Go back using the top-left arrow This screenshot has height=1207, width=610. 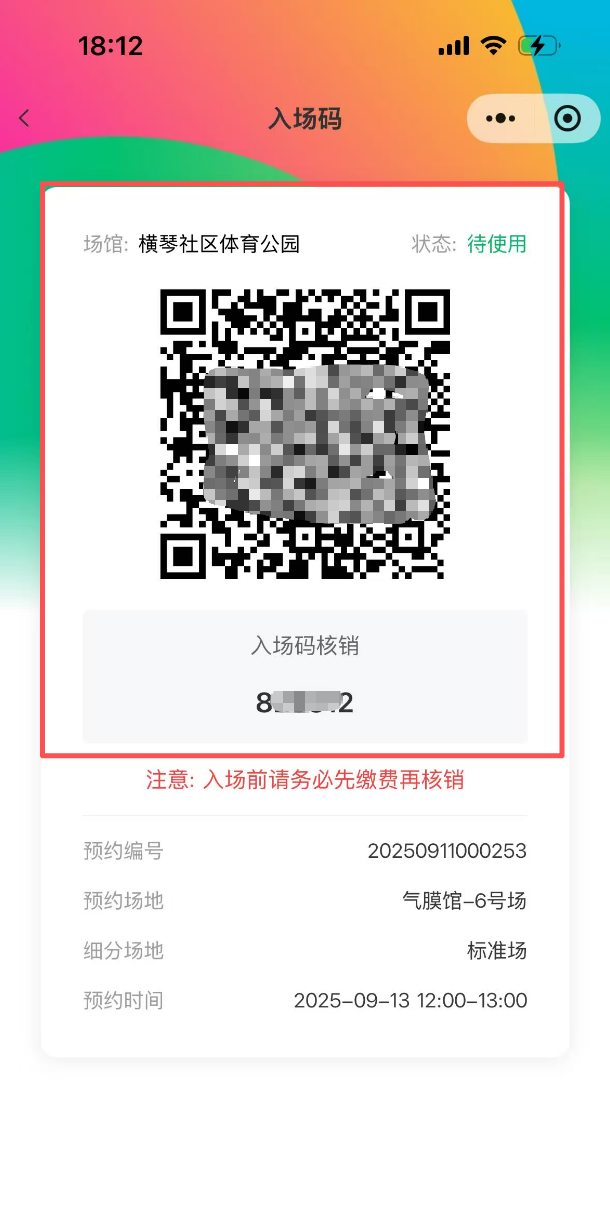pyautogui.click(x=25, y=118)
